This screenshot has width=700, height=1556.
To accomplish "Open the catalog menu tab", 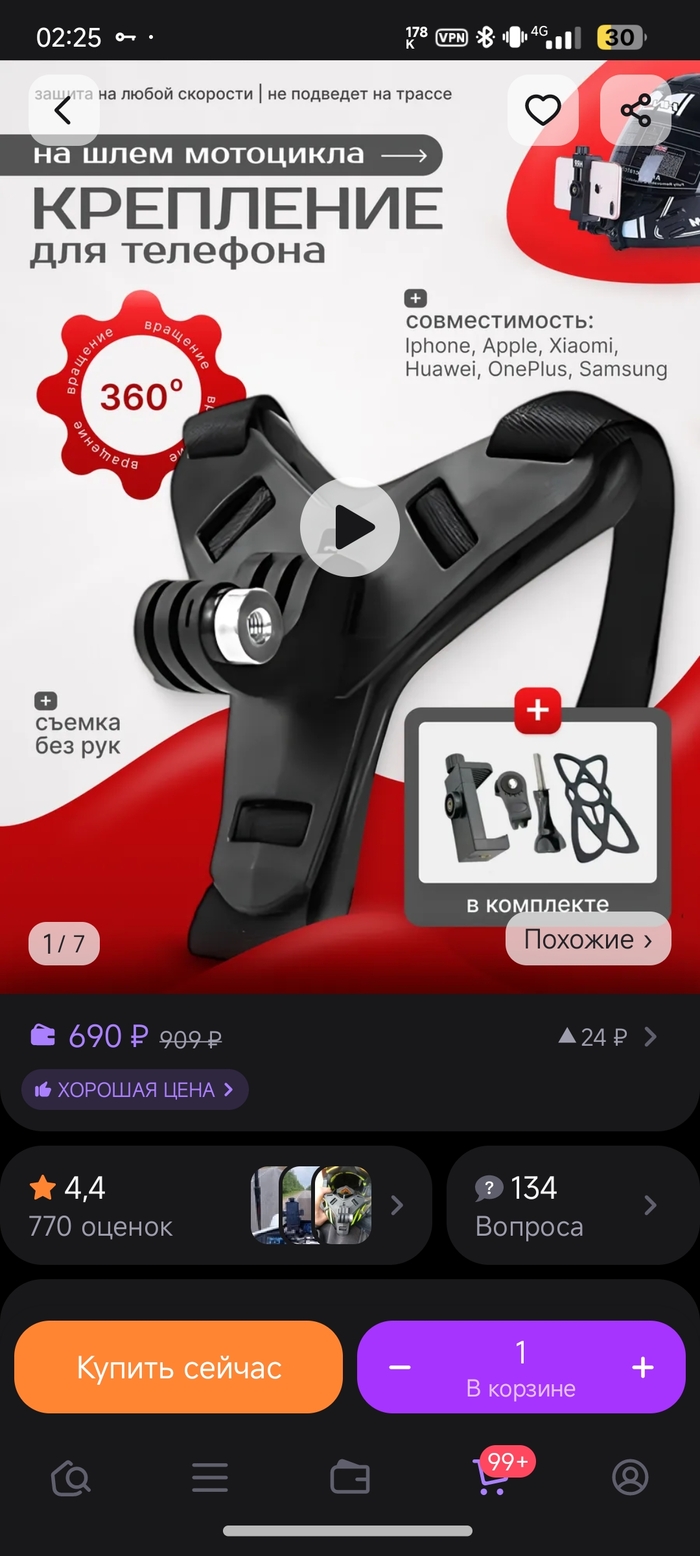I will click(x=210, y=1477).
